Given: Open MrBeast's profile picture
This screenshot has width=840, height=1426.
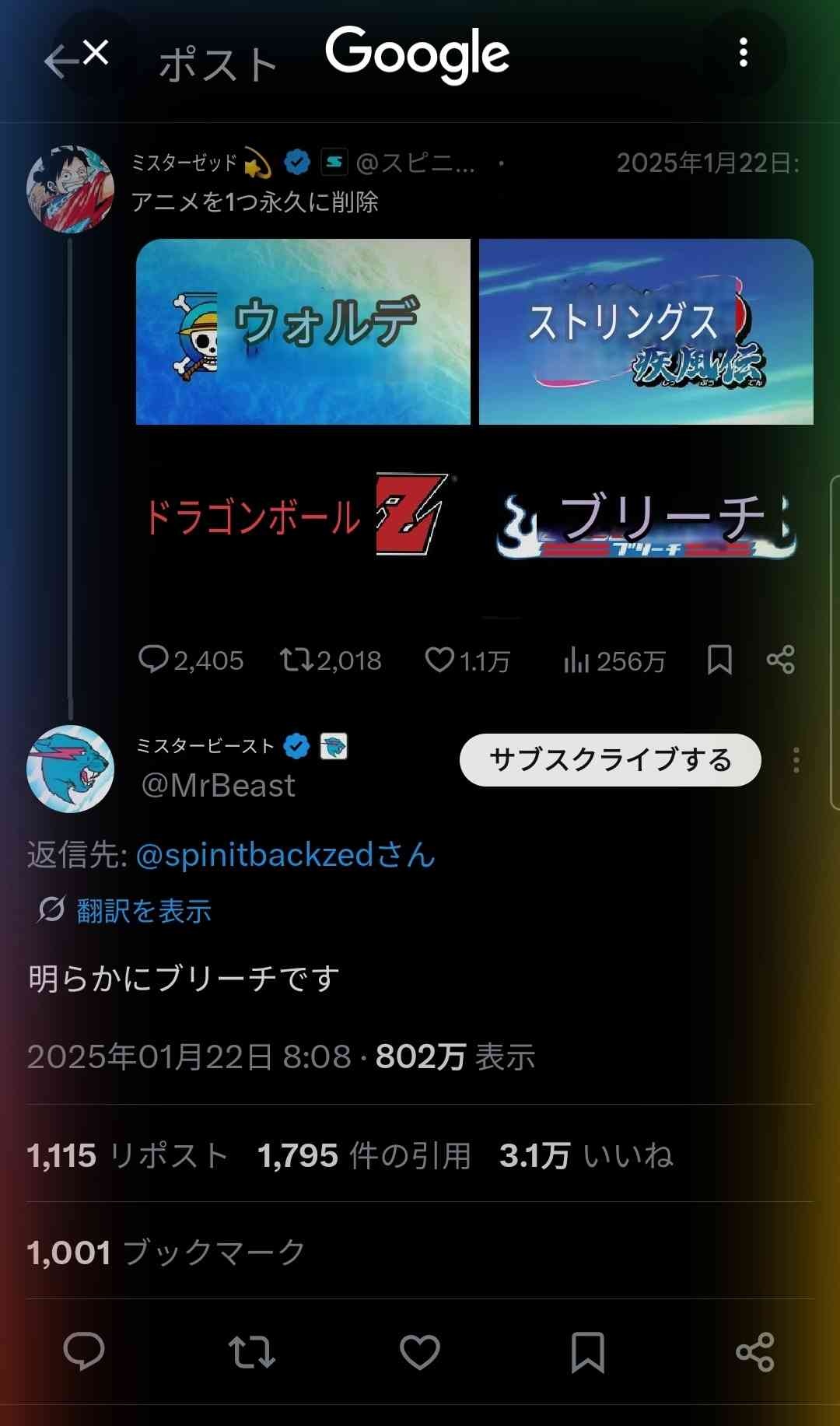Looking at the screenshot, I should click(x=70, y=769).
